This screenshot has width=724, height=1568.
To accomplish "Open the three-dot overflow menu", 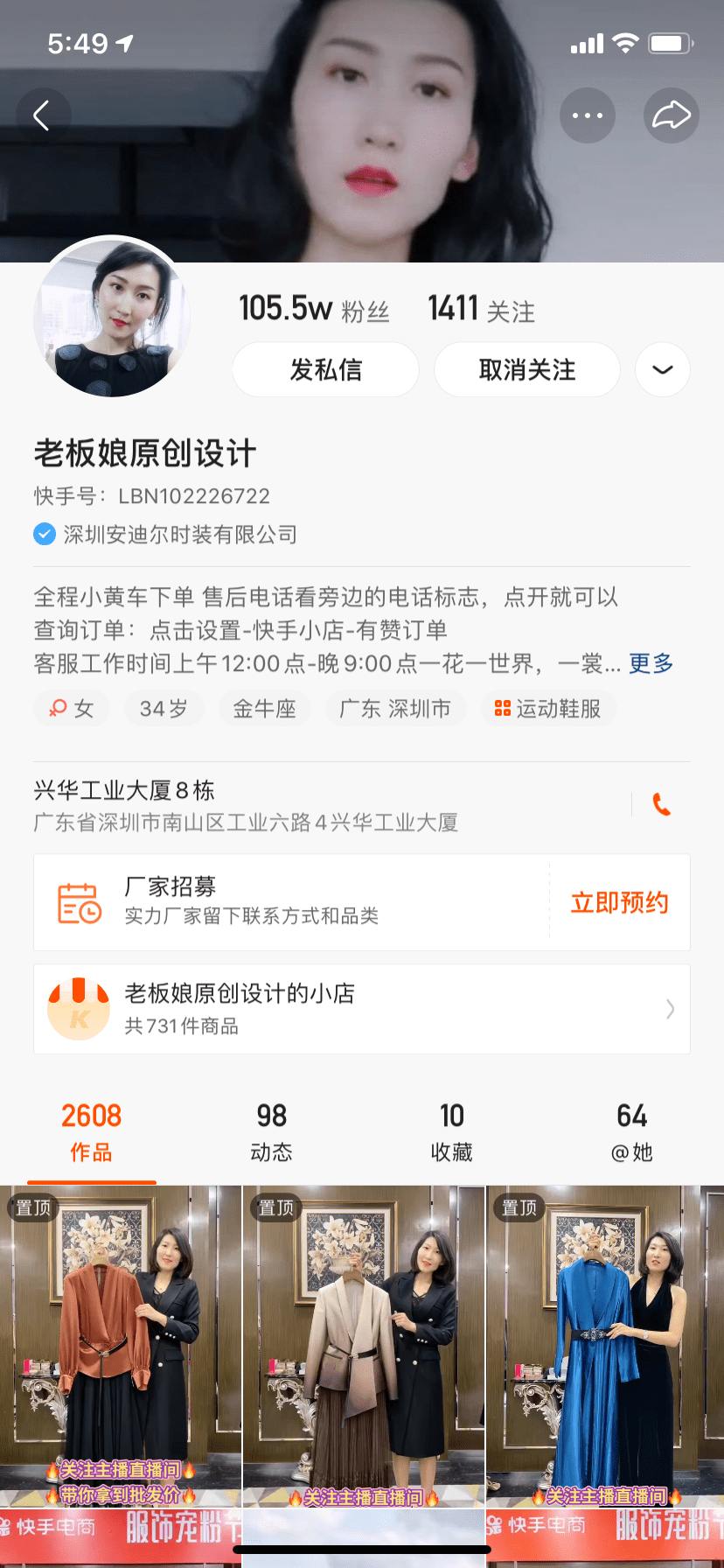I will pos(587,115).
